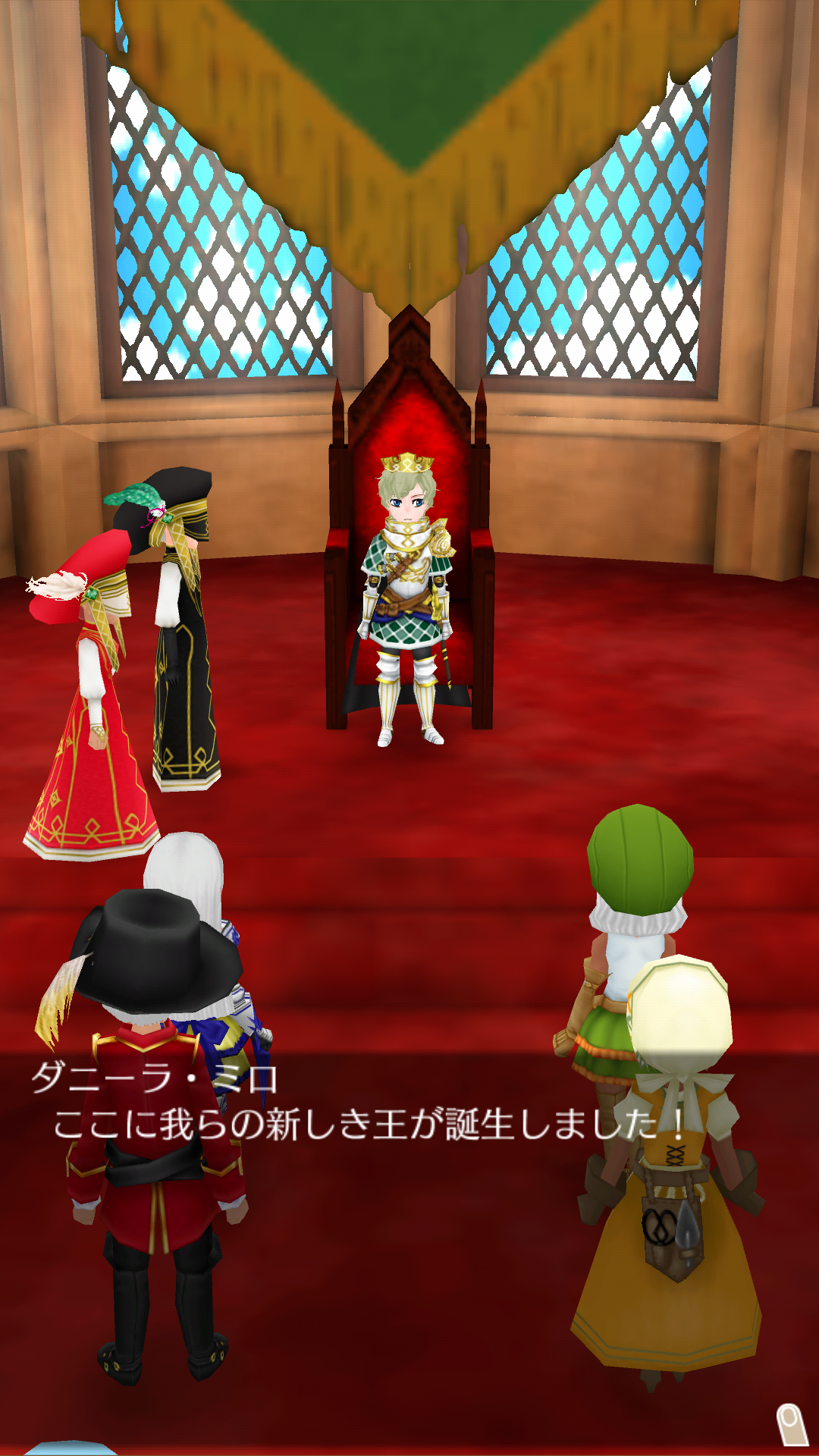
Task: Tap the finger icon to advance dialogue
Action: (x=791, y=1424)
